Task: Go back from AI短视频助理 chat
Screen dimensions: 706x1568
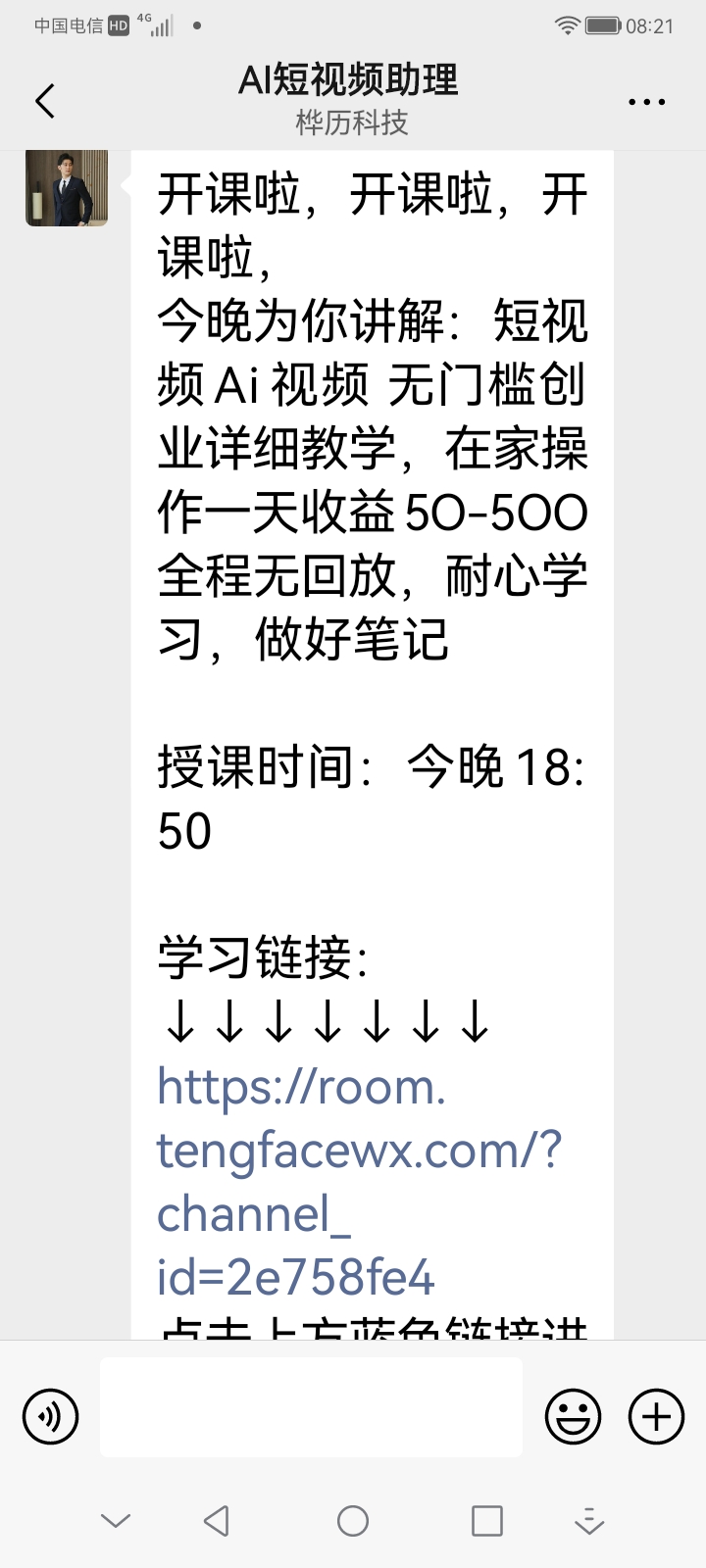Action: click(x=45, y=101)
